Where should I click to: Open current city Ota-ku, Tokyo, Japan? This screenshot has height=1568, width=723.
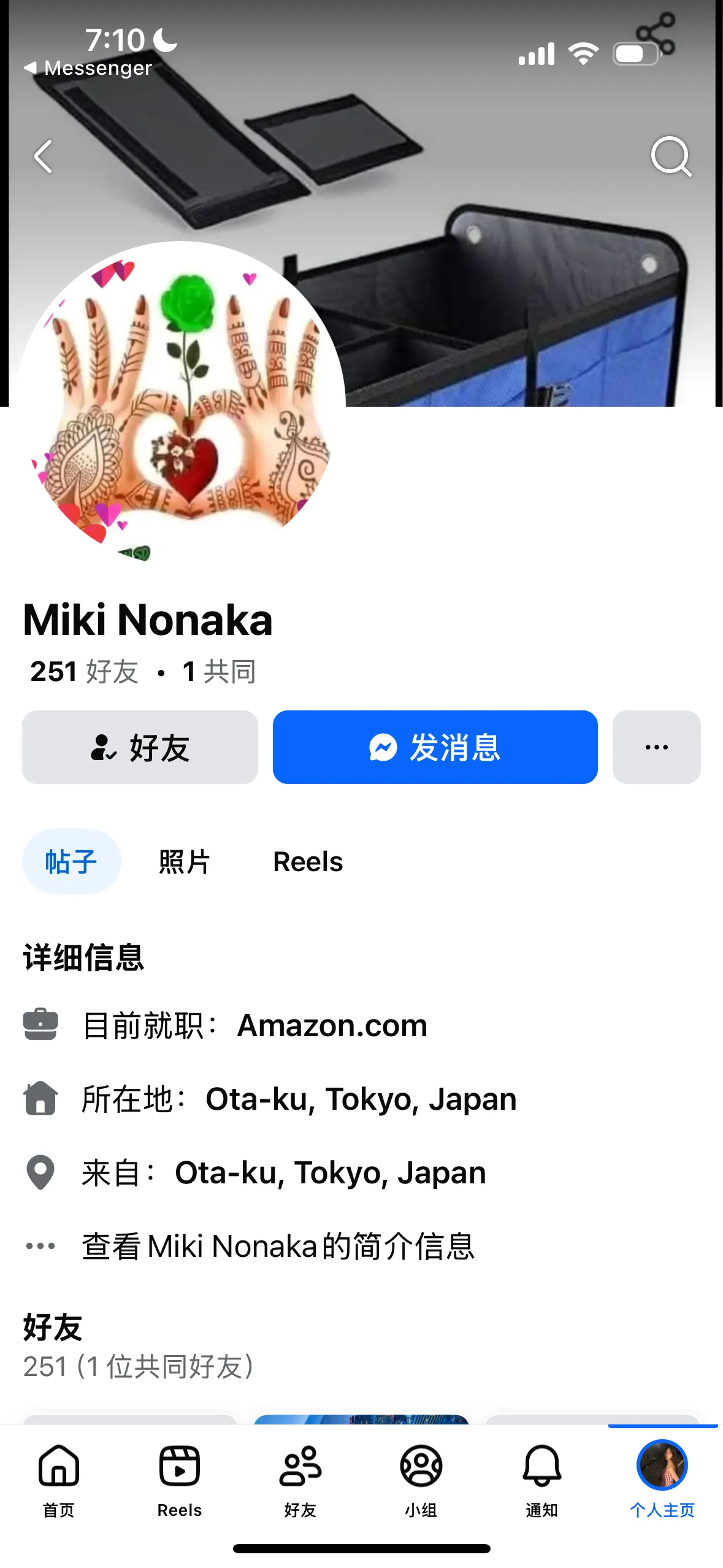tap(361, 1099)
